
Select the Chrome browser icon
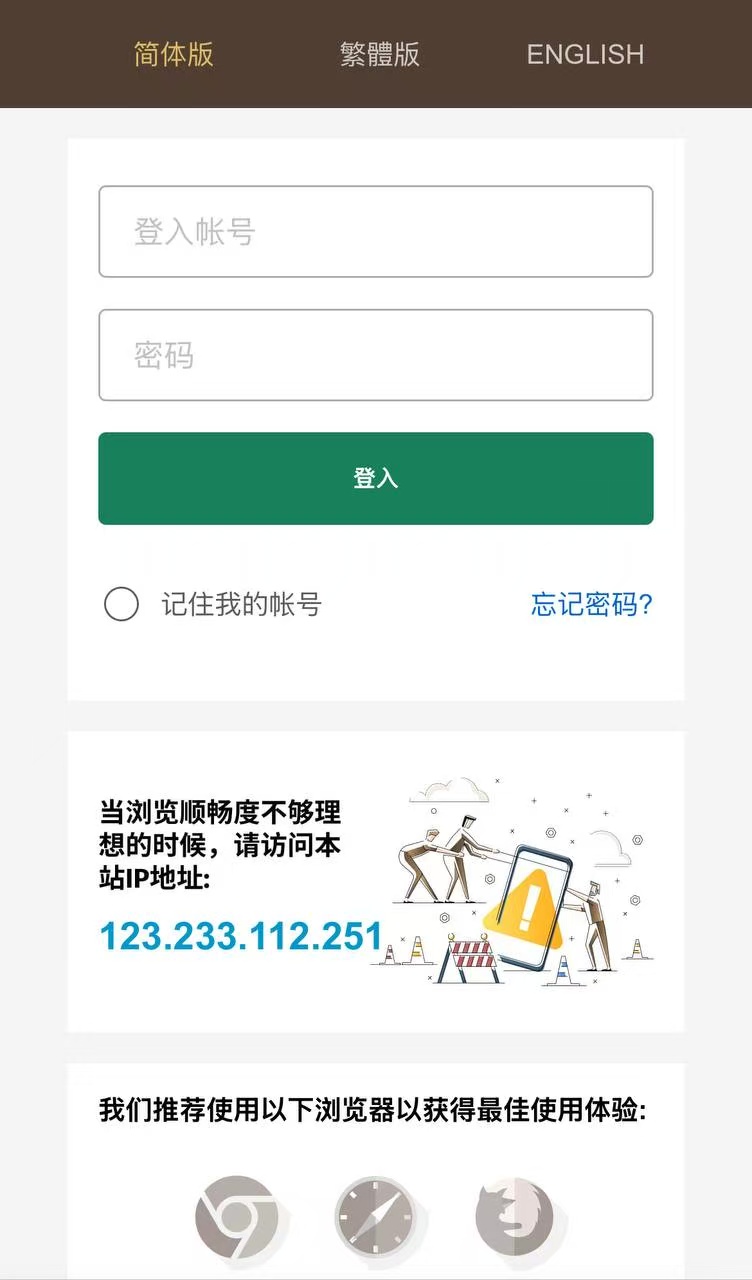point(237,1218)
